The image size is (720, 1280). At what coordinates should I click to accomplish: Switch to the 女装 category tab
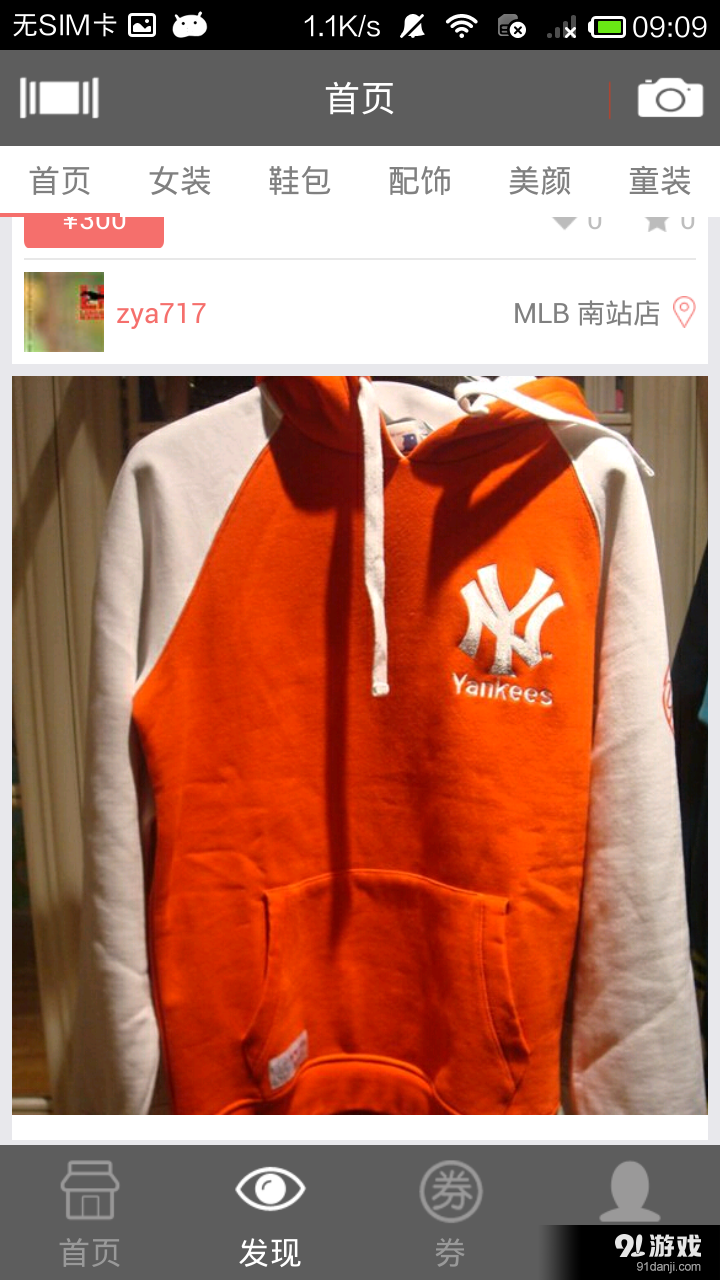point(180,181)
